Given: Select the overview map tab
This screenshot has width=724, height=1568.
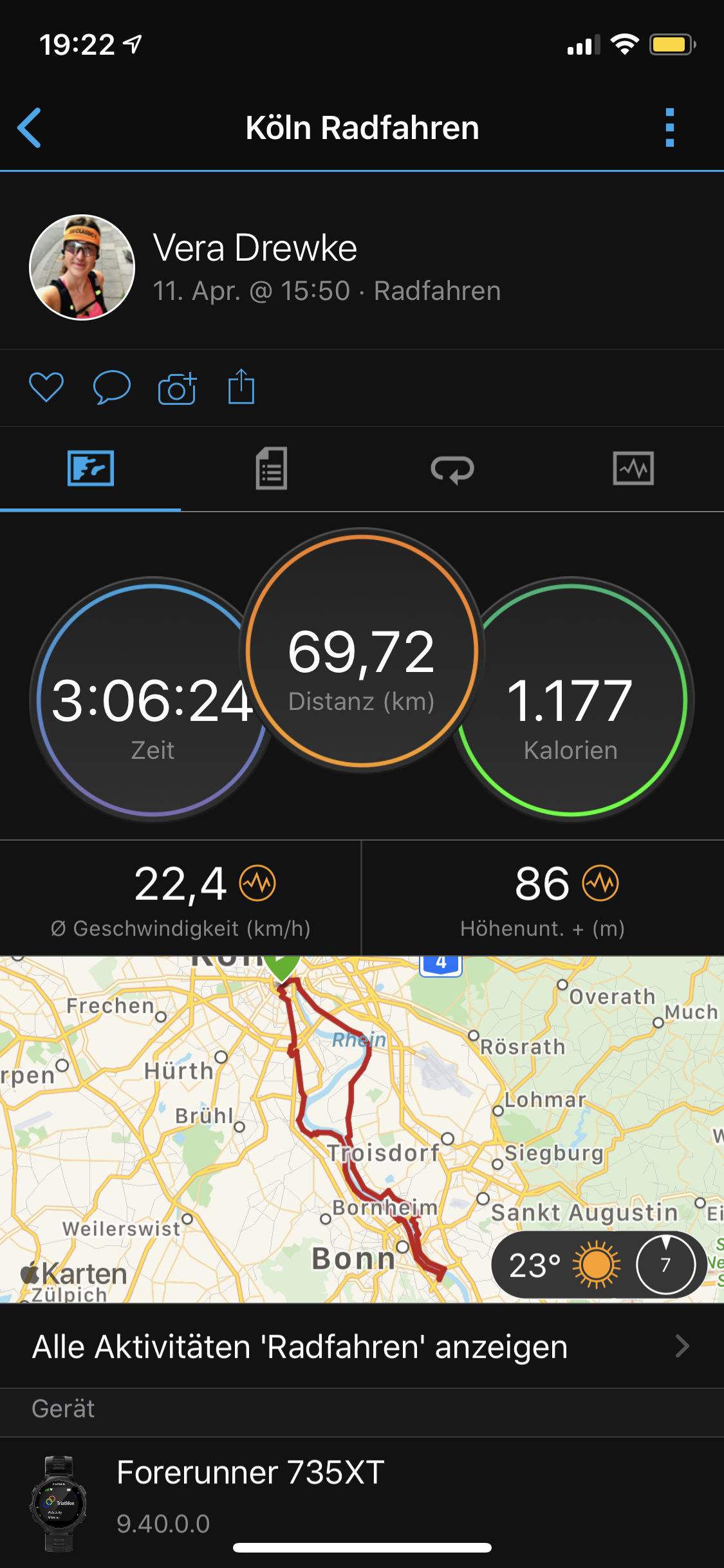Looking at the screenshot, I should [x=91, y=469].
